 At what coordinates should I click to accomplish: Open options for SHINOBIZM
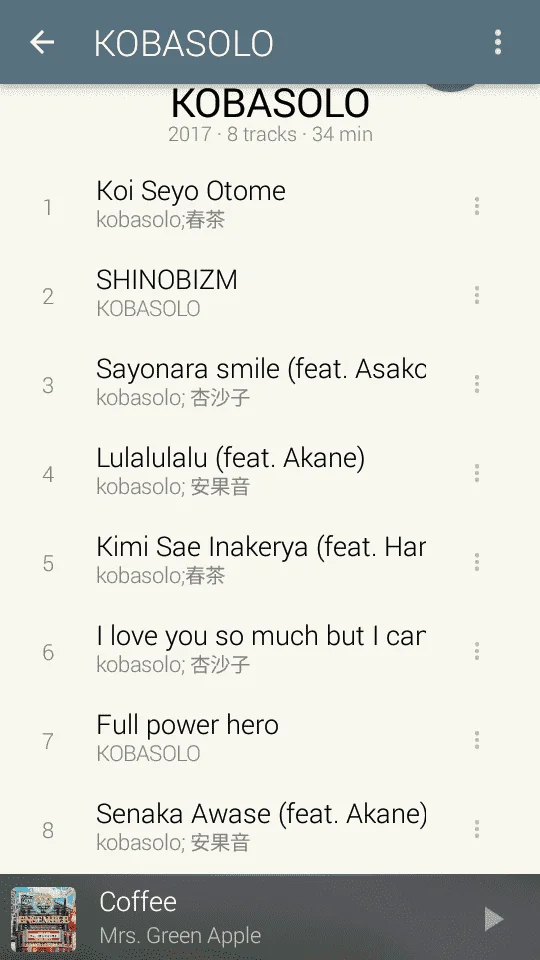tap(476, 295)
